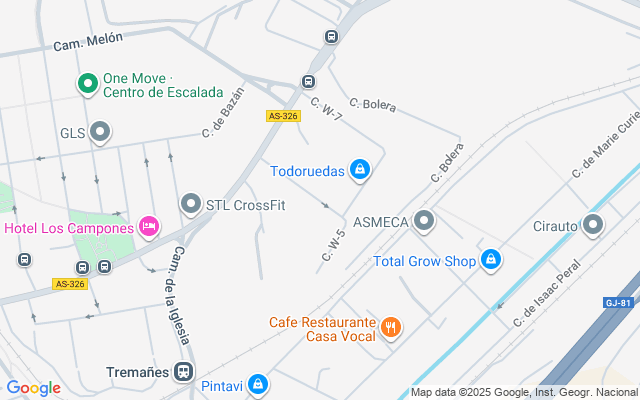Select the GLS place pin
Screen dimensions: 640x400
click(x=100, y=132)
